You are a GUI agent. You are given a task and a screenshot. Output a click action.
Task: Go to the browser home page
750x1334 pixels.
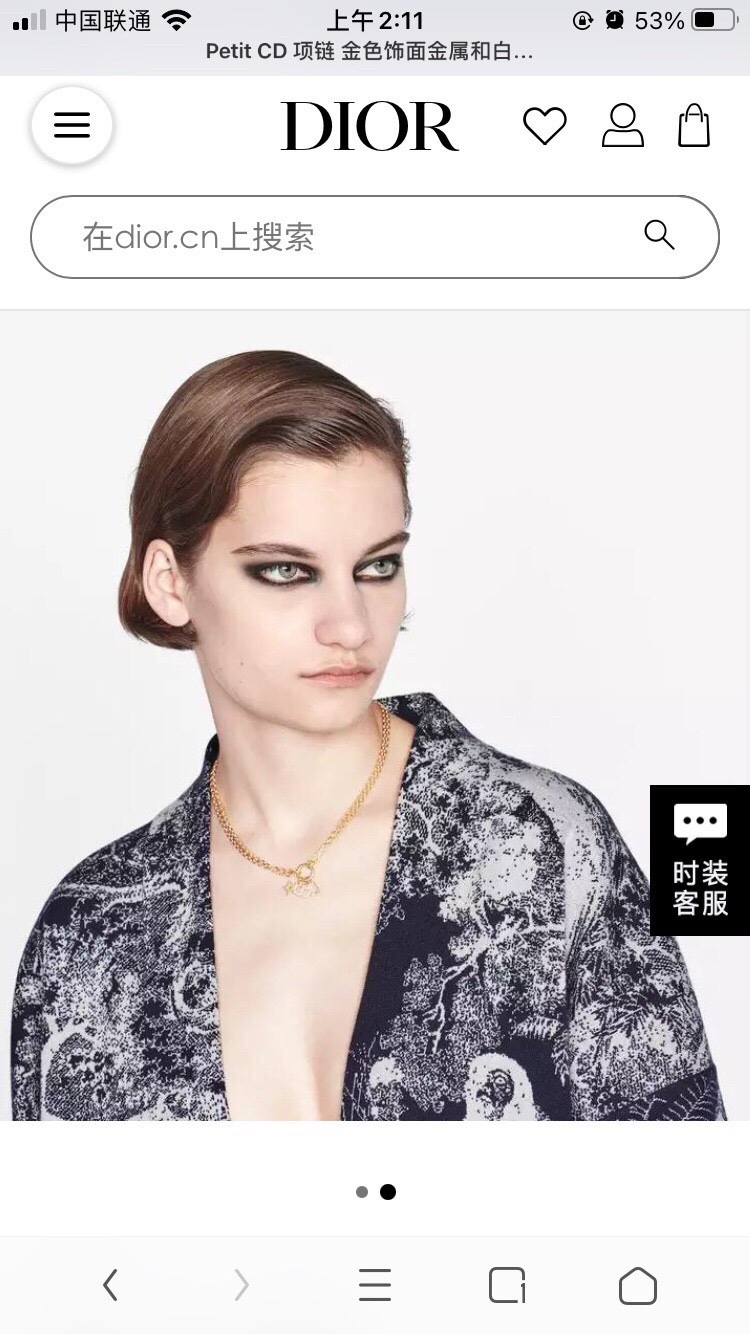click(x=638, y=1285)
